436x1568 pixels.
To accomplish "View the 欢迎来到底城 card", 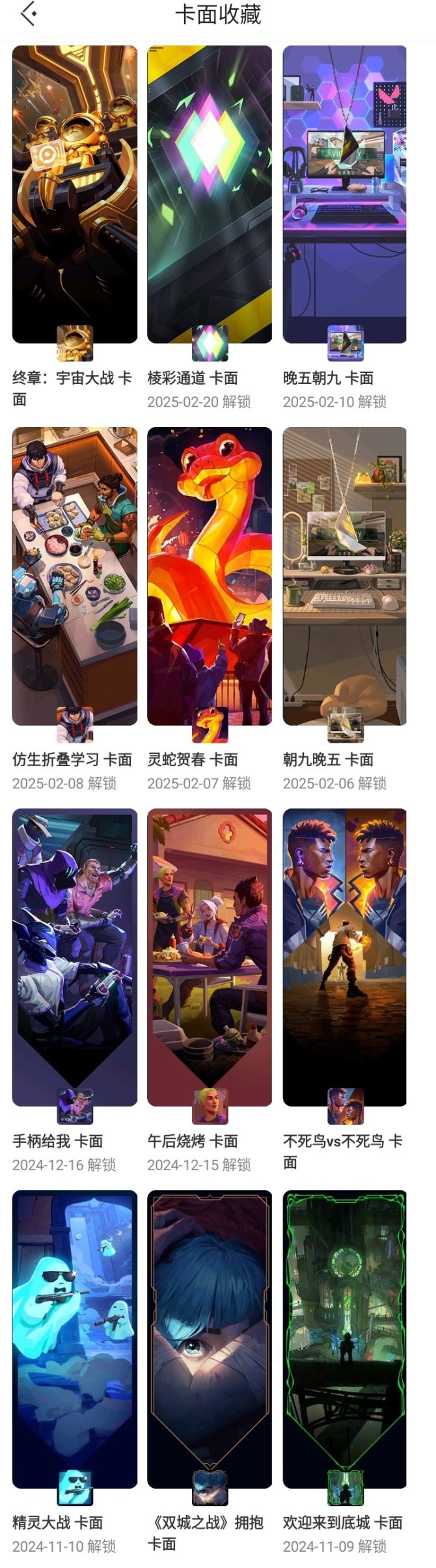I will pyautogui.click(x=344, y=1338).
